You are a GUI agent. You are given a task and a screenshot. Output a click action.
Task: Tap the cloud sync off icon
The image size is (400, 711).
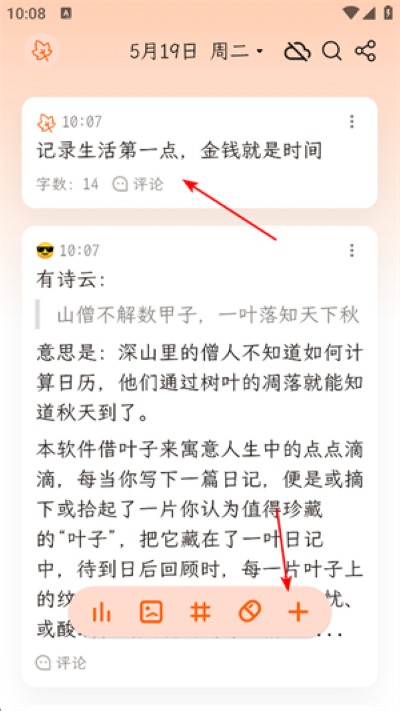pyautogui.click(x=298, y=51)
